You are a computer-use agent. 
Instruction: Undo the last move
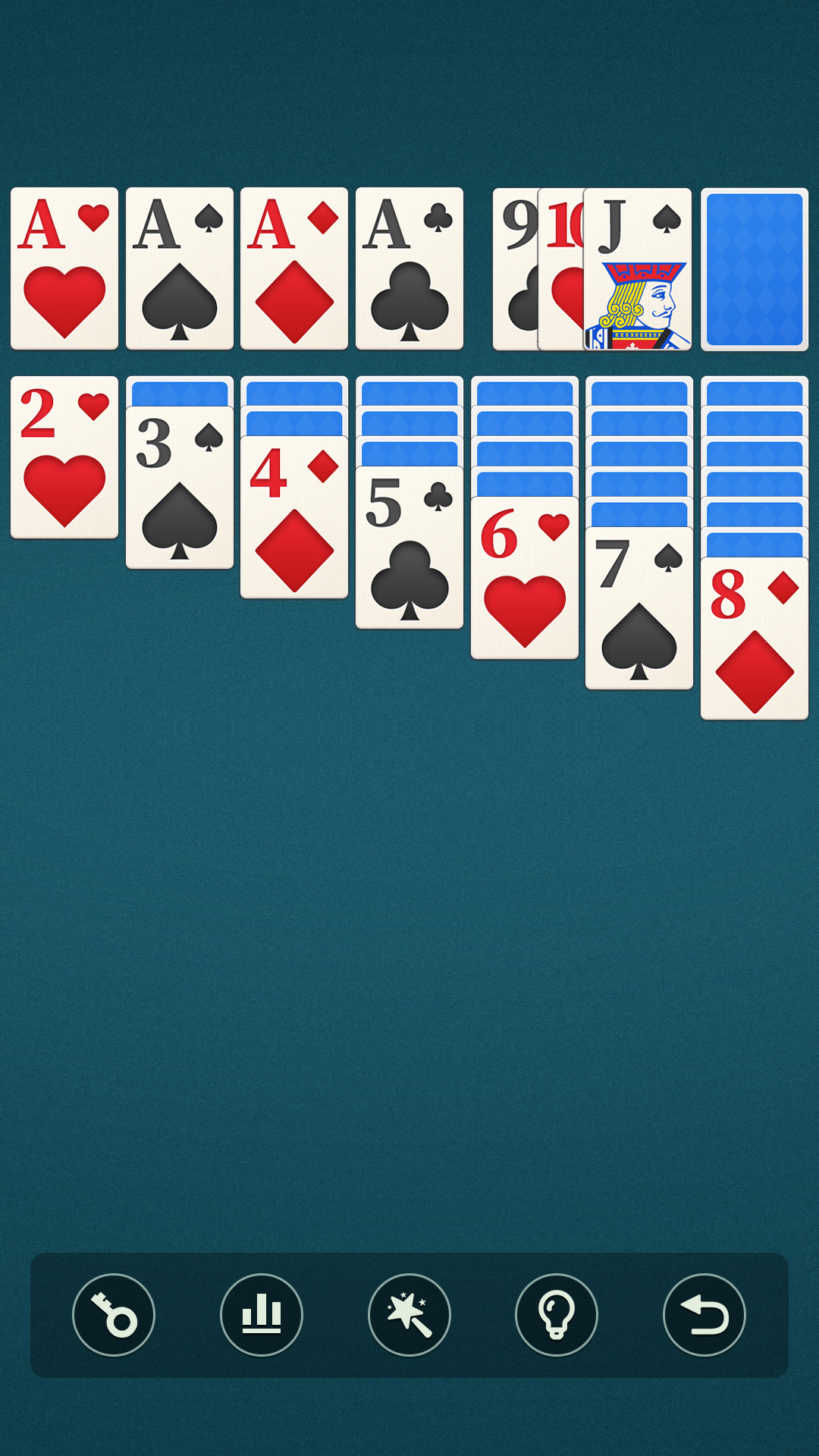pos(704,1314)
